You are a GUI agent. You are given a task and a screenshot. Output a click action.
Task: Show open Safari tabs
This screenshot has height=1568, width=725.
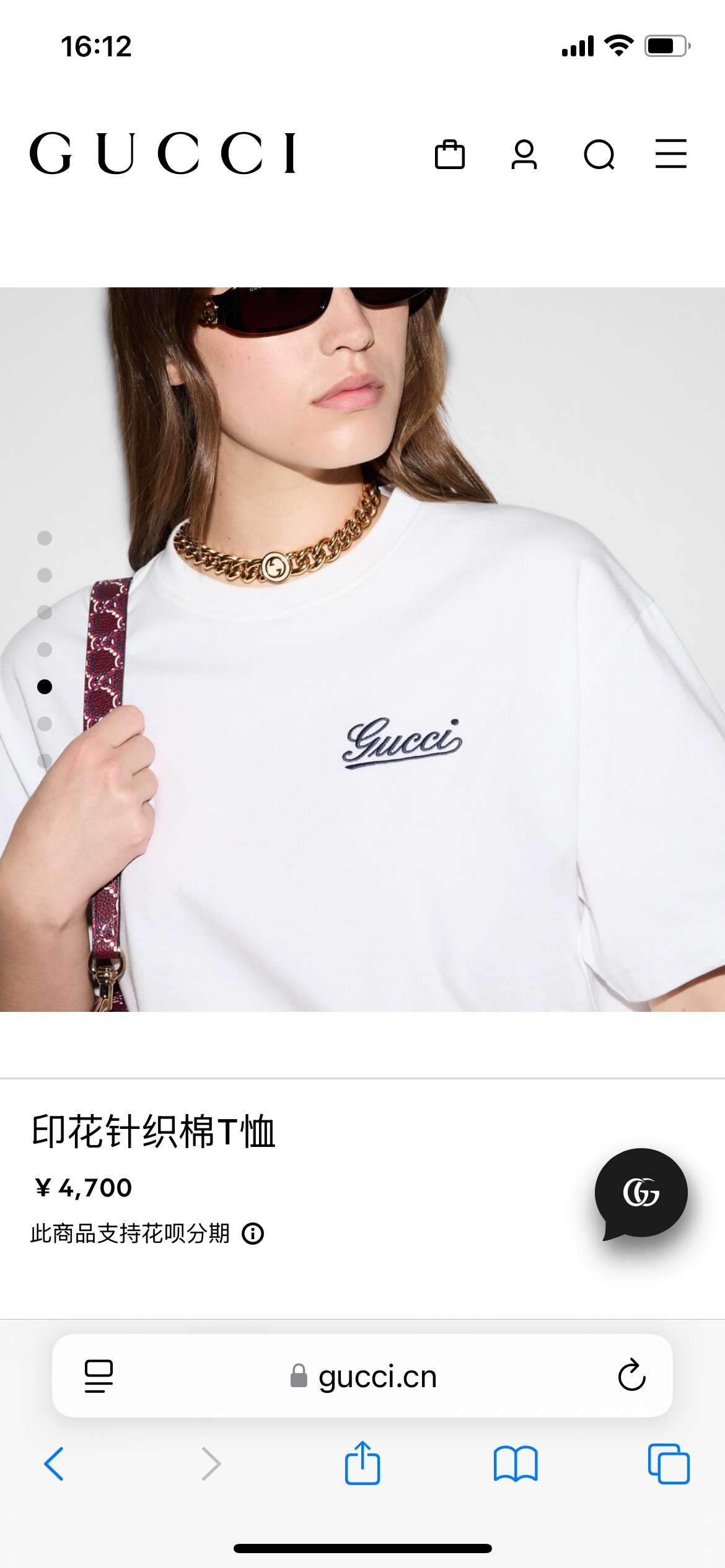[669, 1464]
